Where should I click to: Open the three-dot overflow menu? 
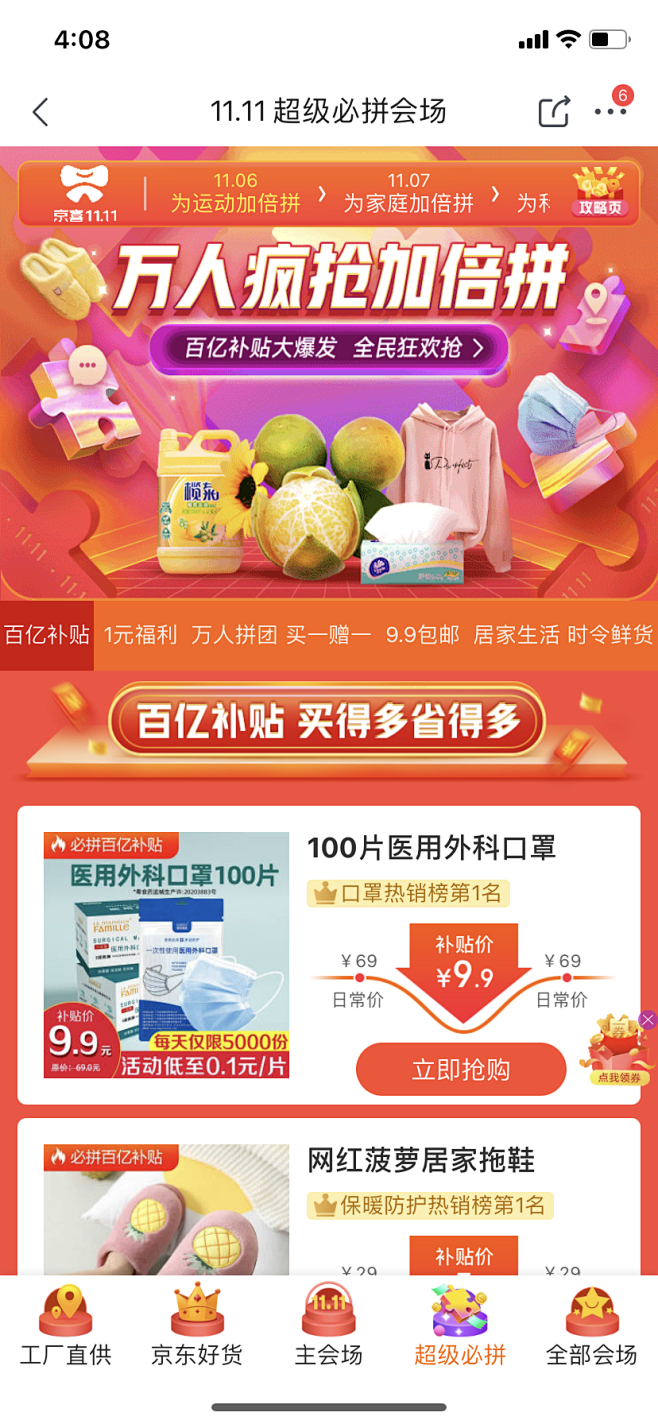pyautogui.click(x=610, y=112)
